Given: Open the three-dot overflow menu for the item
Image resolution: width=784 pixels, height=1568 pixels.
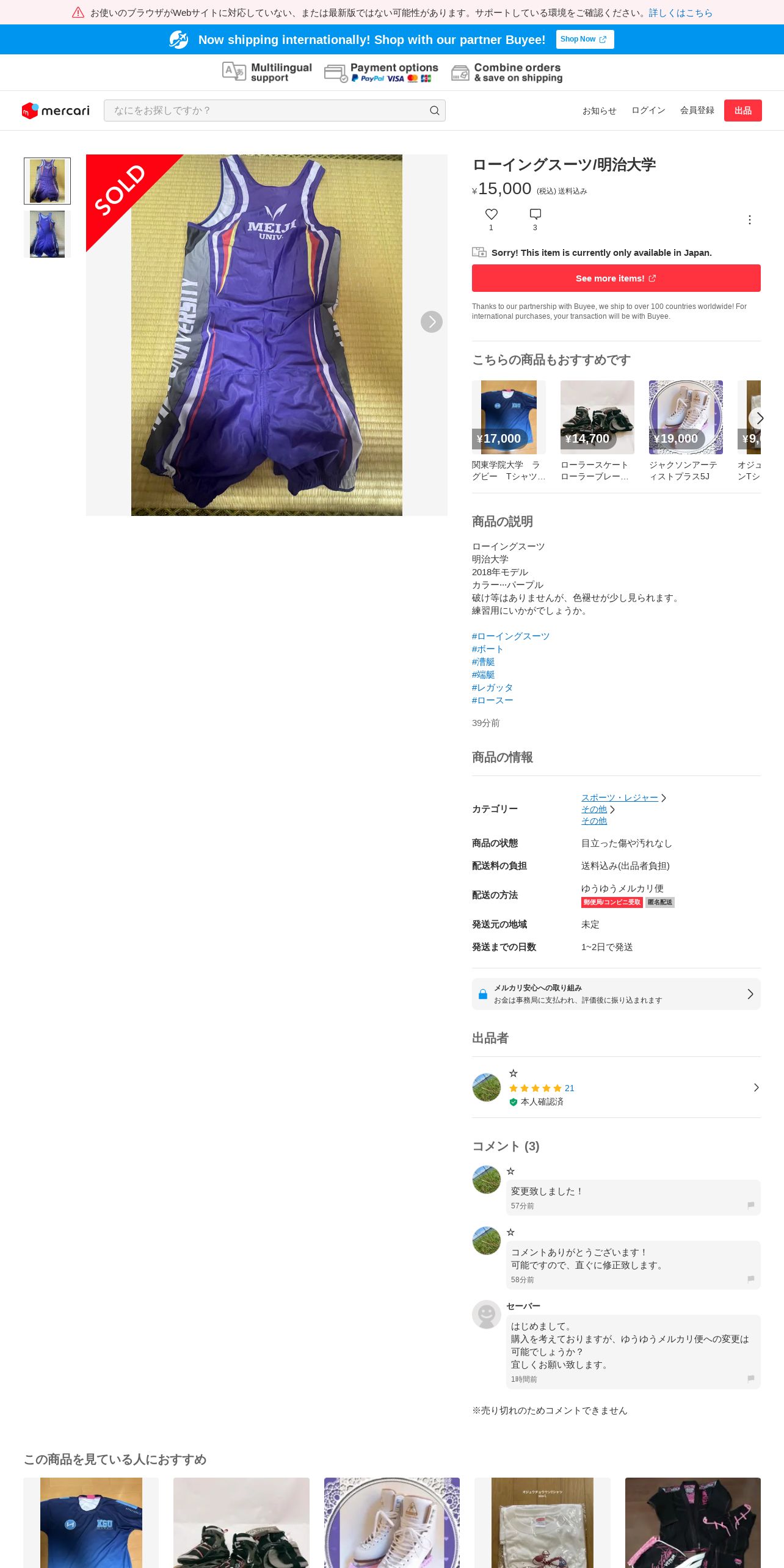Looking at the screenshot, I should click(x=750, y=220).
